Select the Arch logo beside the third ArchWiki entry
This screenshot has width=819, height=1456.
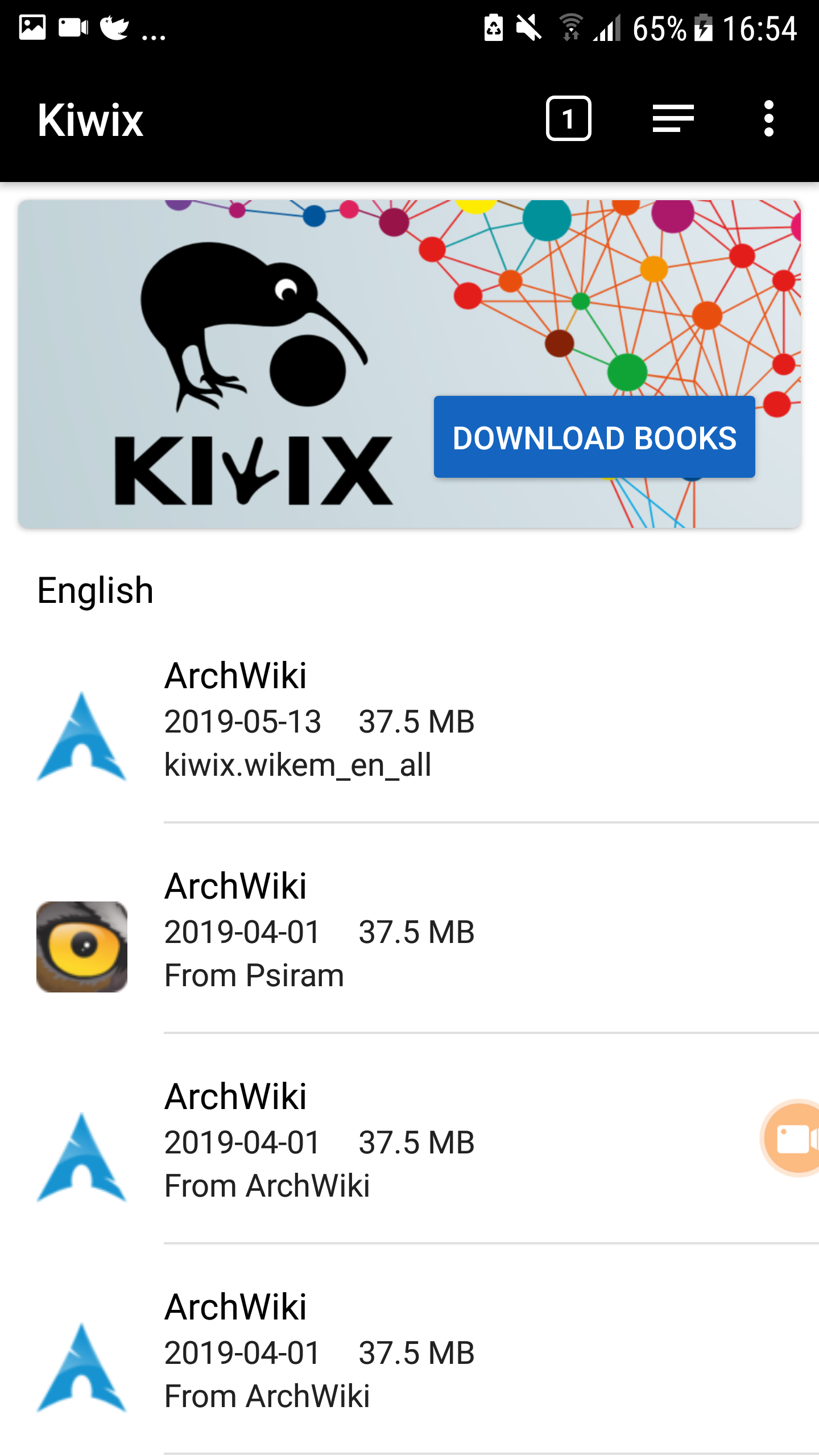click(x=82, y=1157)
